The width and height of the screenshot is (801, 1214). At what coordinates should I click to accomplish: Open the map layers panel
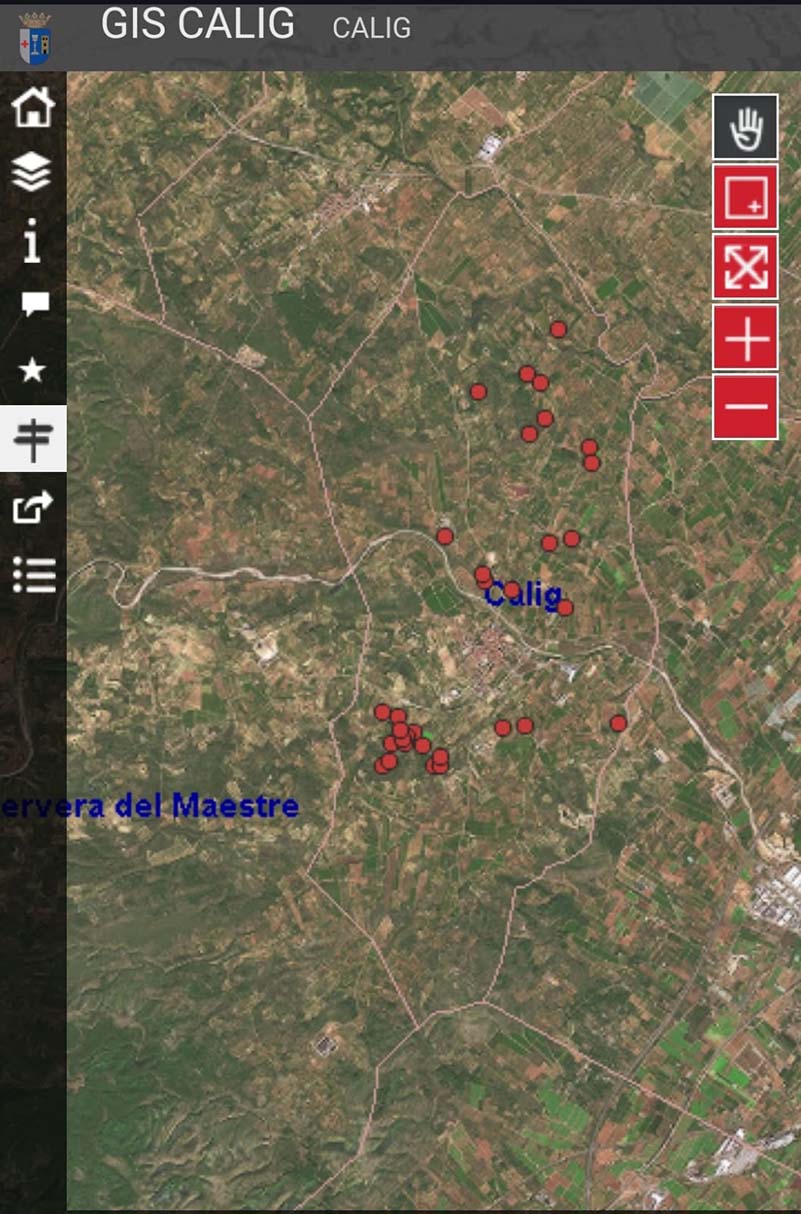33,172
